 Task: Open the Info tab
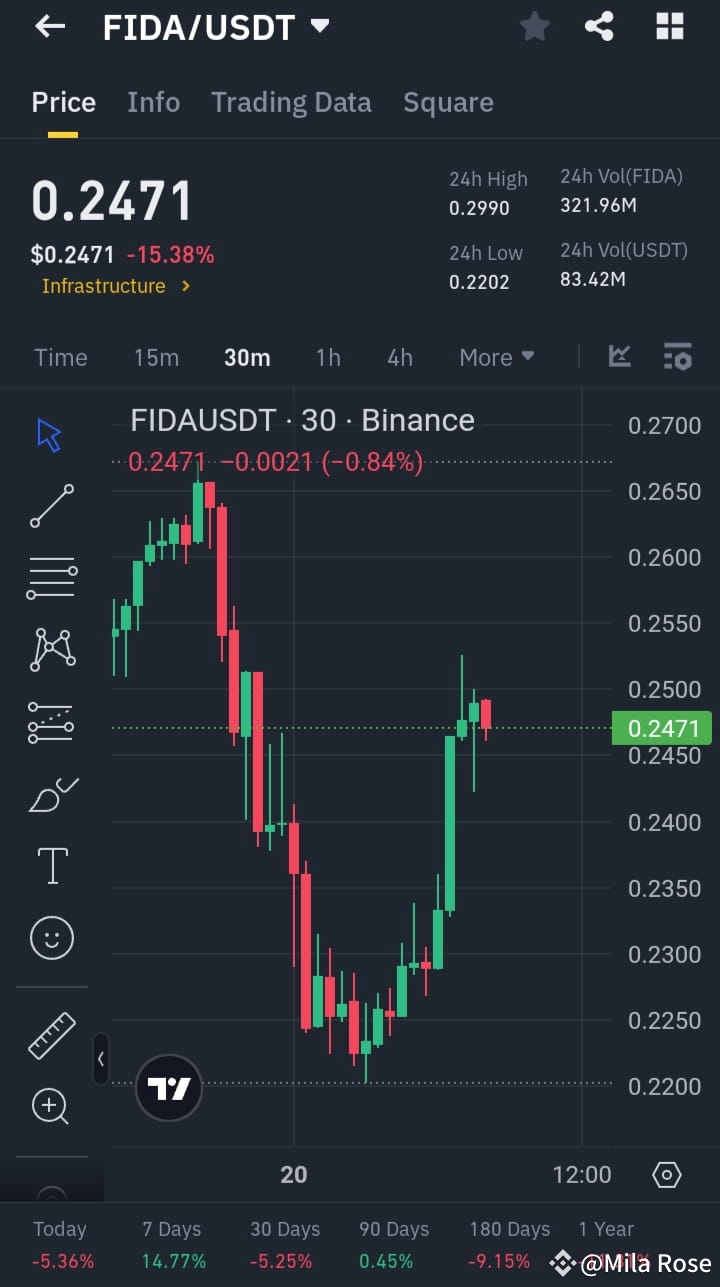tap(153, 102)
